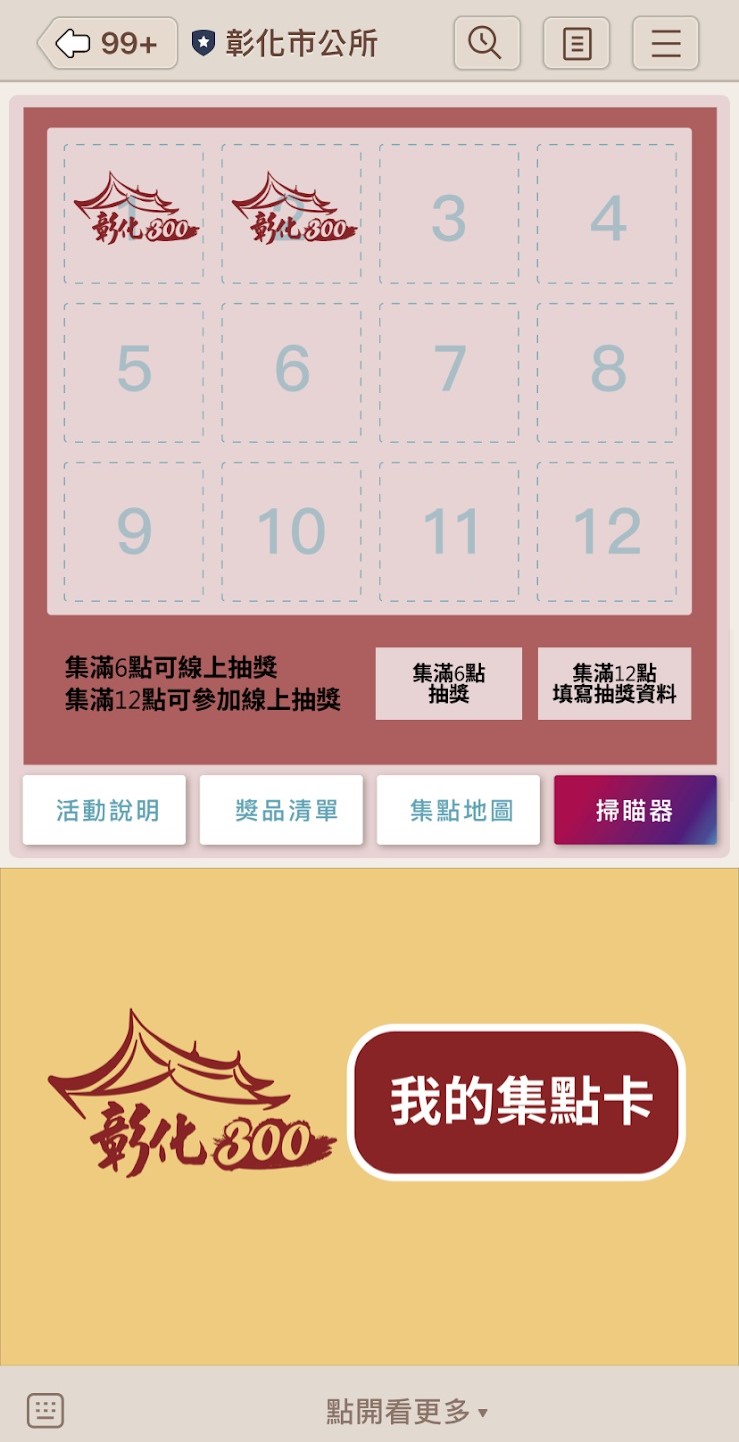The width and height of the screenshot is (739, 1442).
Task: Open the hamburger menu
Action: coord(665,43)
